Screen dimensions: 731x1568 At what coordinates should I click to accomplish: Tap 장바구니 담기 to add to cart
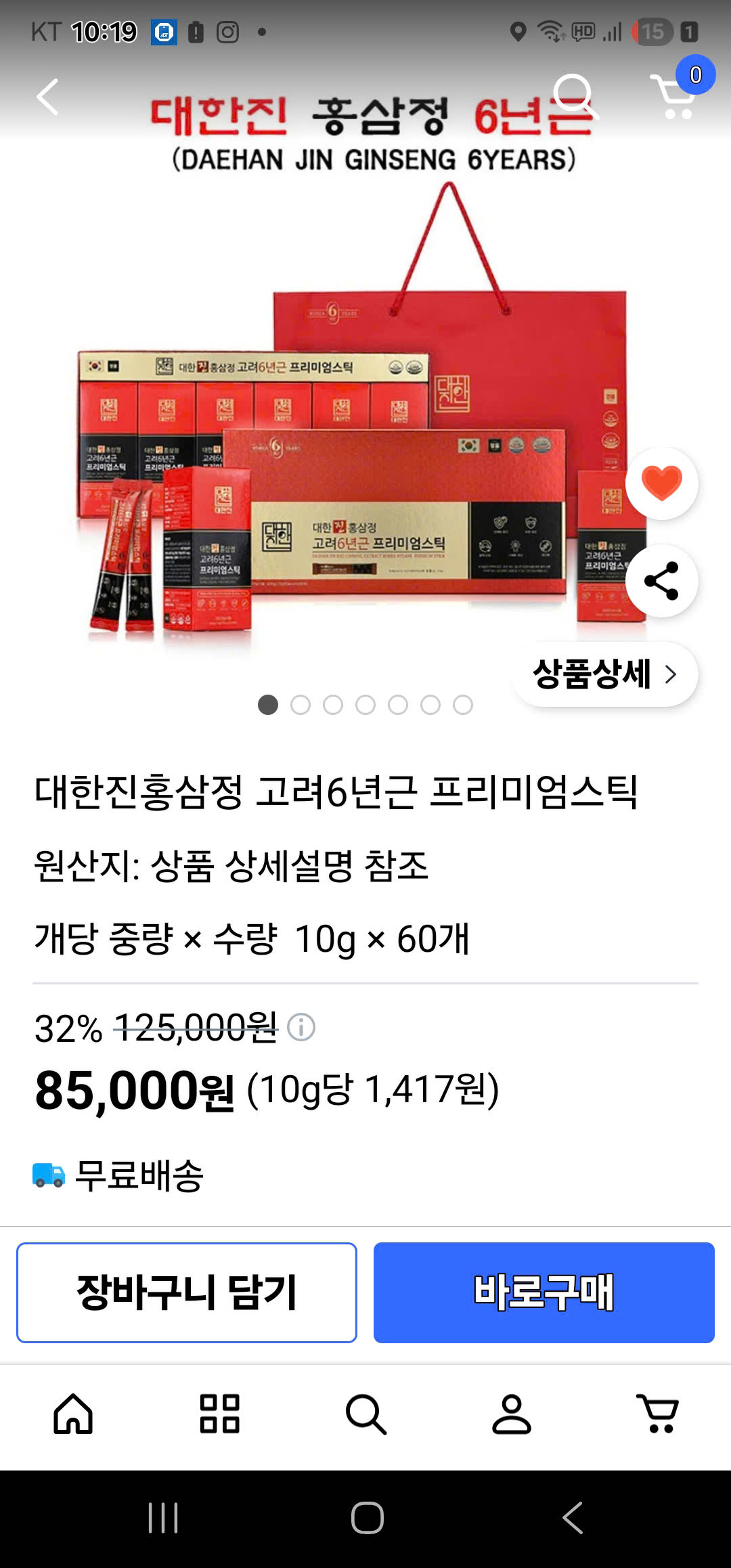pos(187,1292)
